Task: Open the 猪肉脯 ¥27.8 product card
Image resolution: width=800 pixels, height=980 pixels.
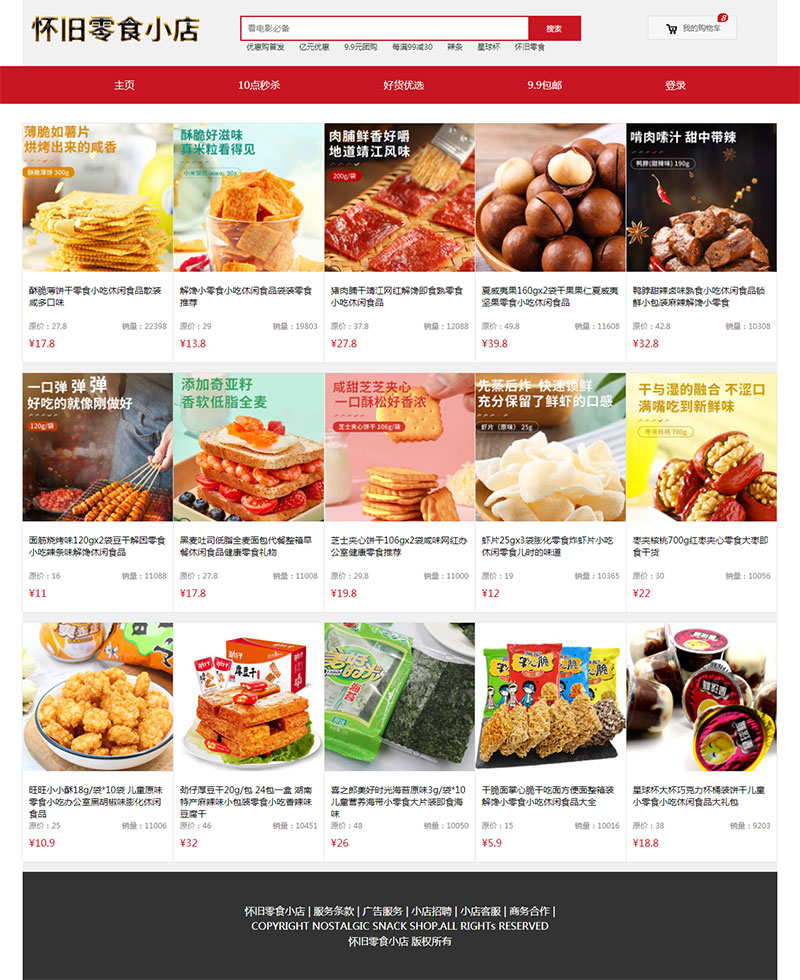Action: (400, 240)
